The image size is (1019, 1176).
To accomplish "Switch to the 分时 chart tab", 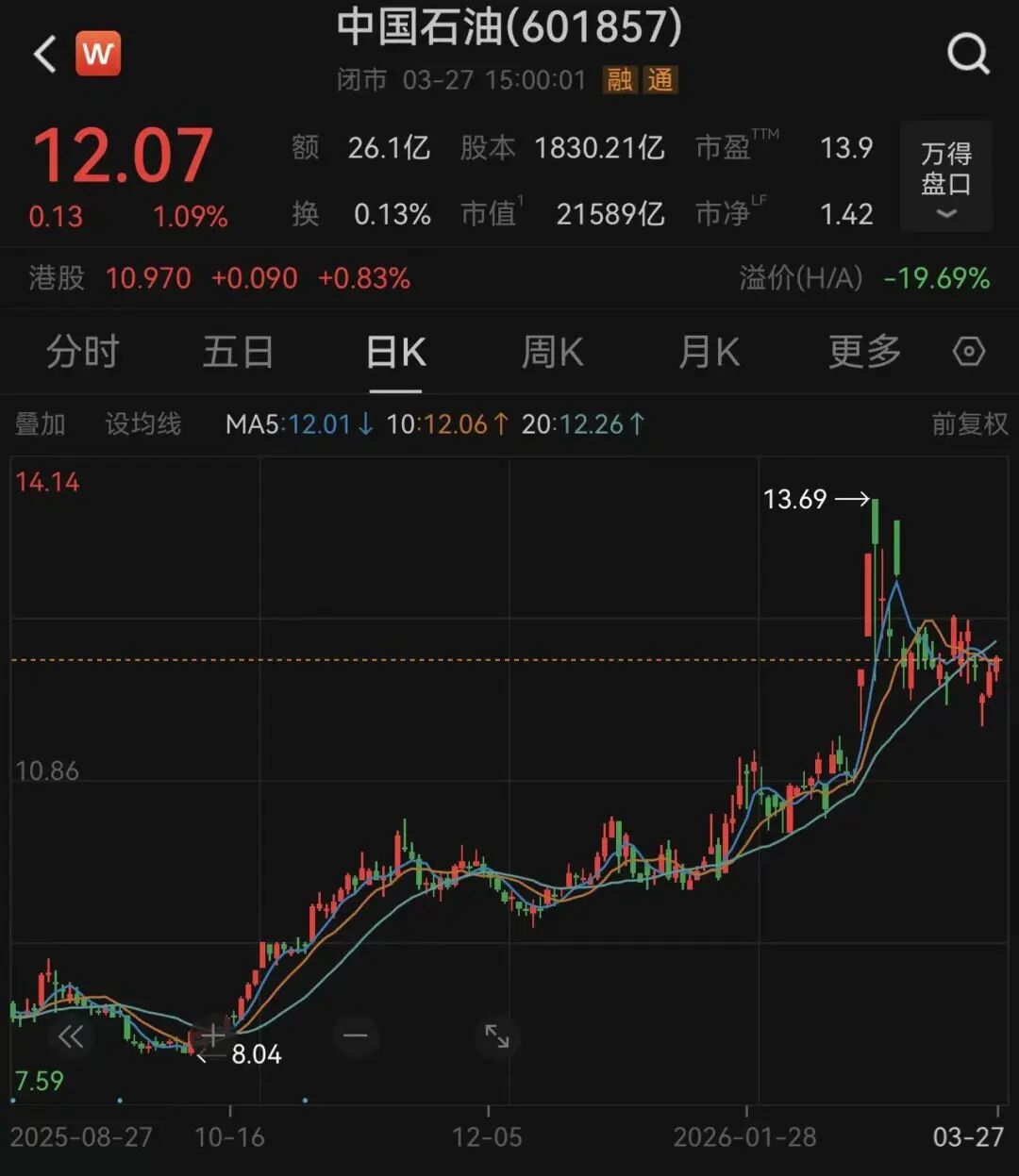I will point(83,353).
